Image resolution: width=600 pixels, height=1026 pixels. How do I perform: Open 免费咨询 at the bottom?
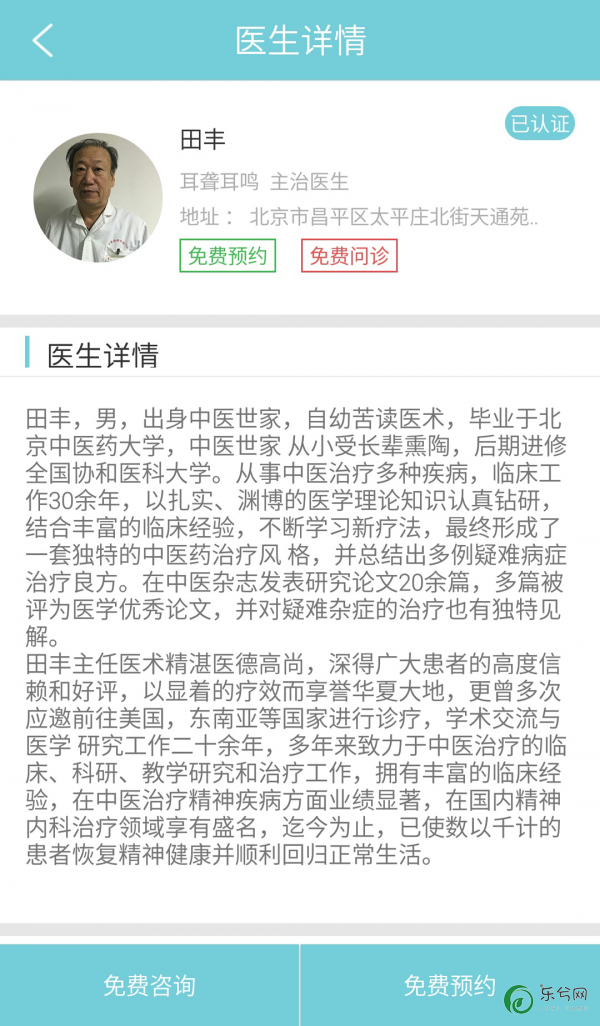(149, 986)
